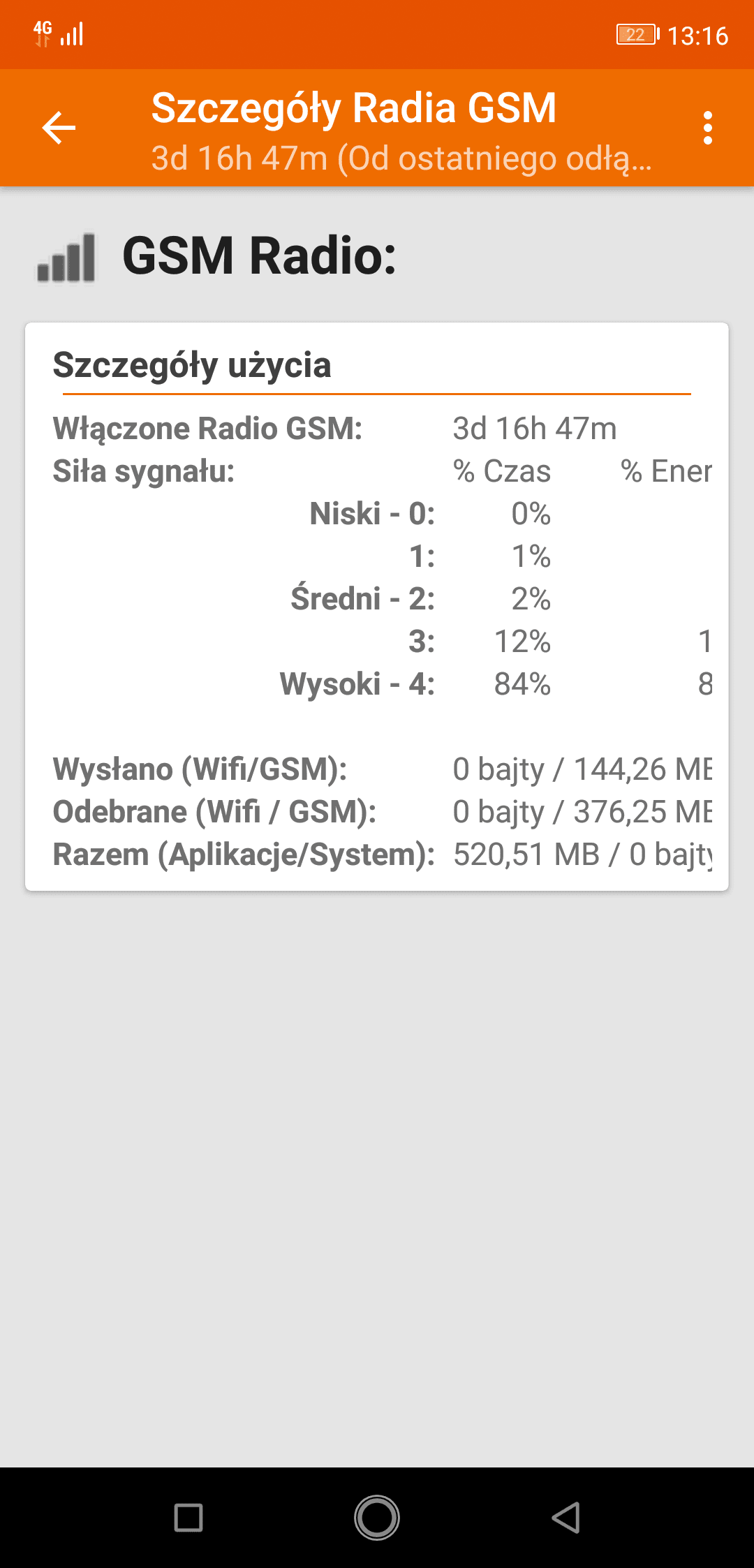
Task: Go back using the app bar arrow
Action: coord(59,128)
